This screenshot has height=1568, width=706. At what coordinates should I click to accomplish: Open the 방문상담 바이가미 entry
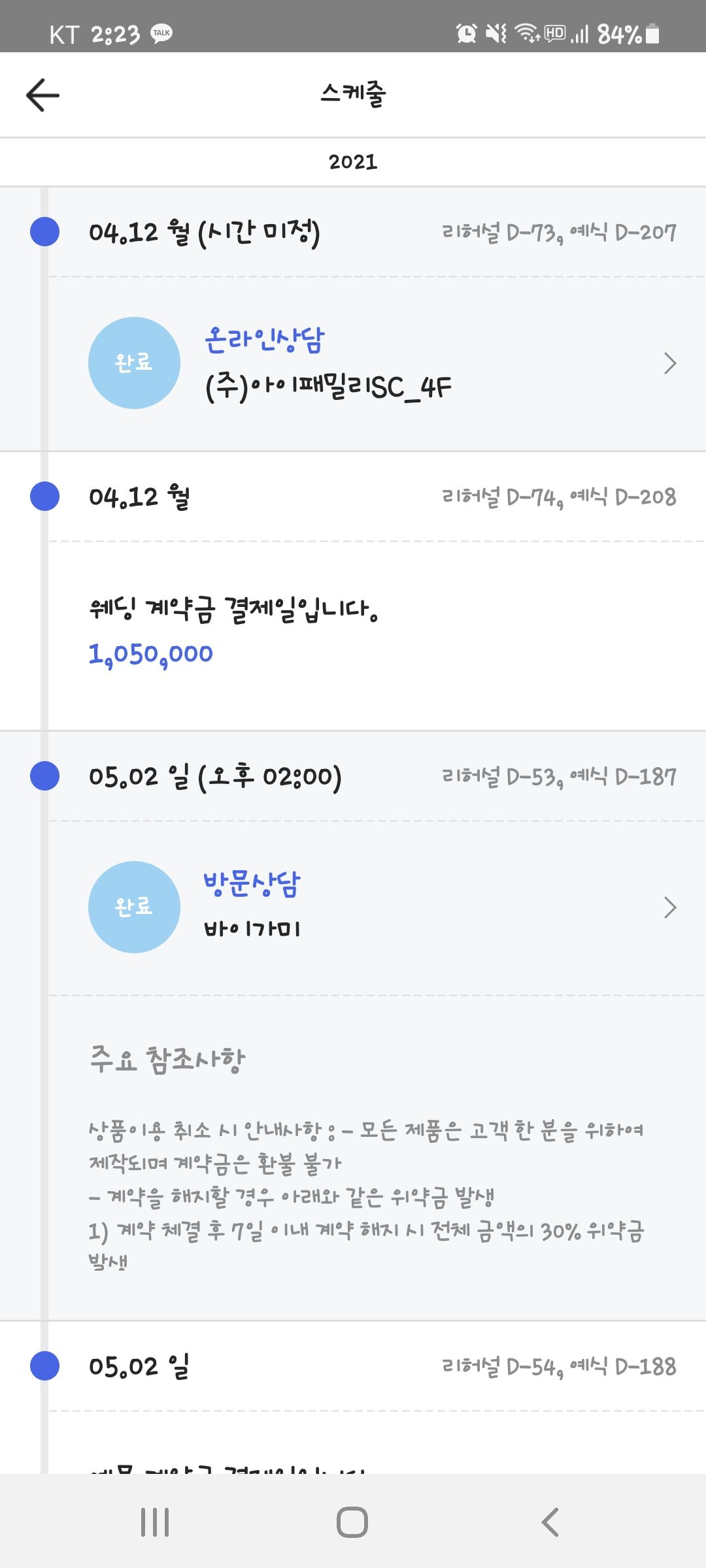377,907
